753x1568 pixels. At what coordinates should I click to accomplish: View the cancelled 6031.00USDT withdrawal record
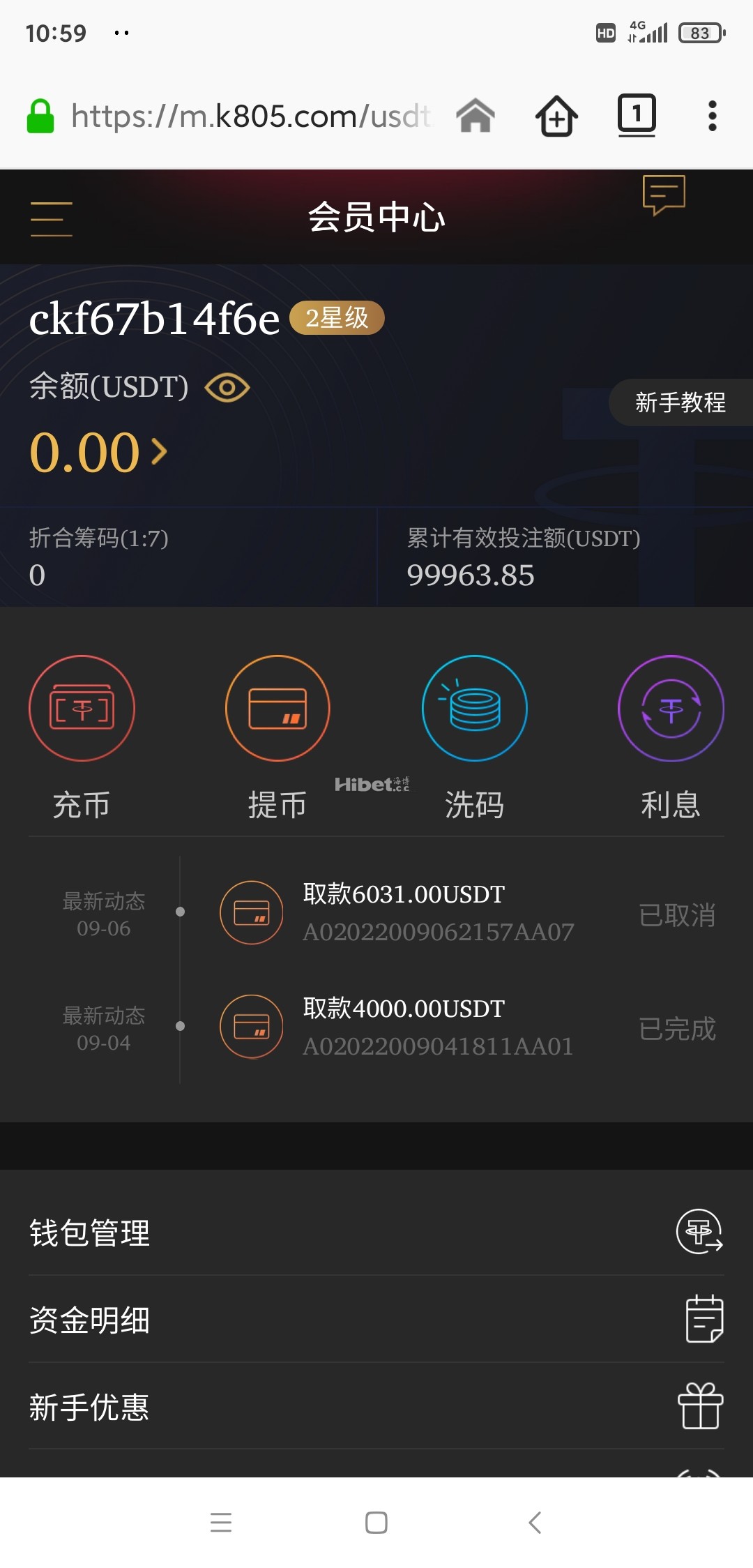[438, 912]
